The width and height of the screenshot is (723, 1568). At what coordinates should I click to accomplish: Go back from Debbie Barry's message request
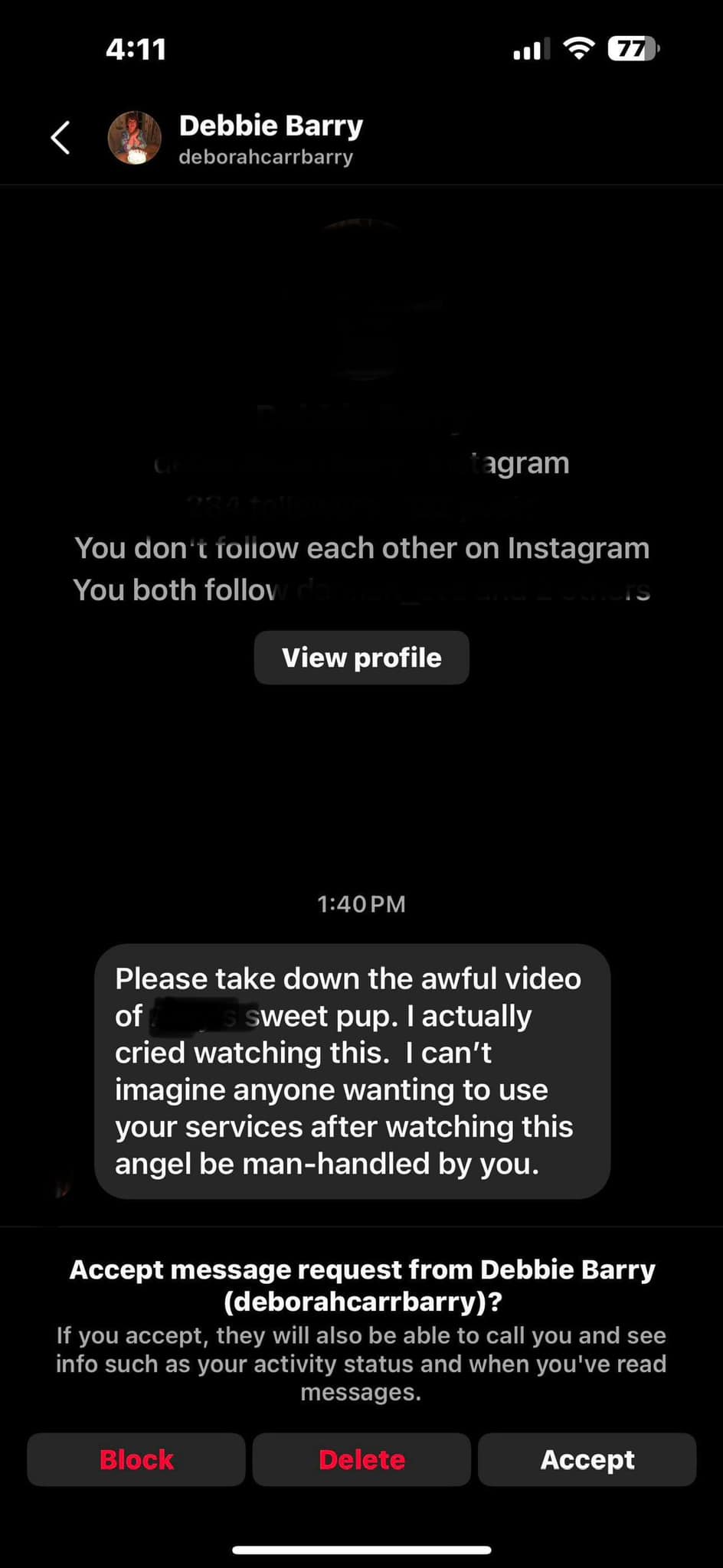(61, 138)
